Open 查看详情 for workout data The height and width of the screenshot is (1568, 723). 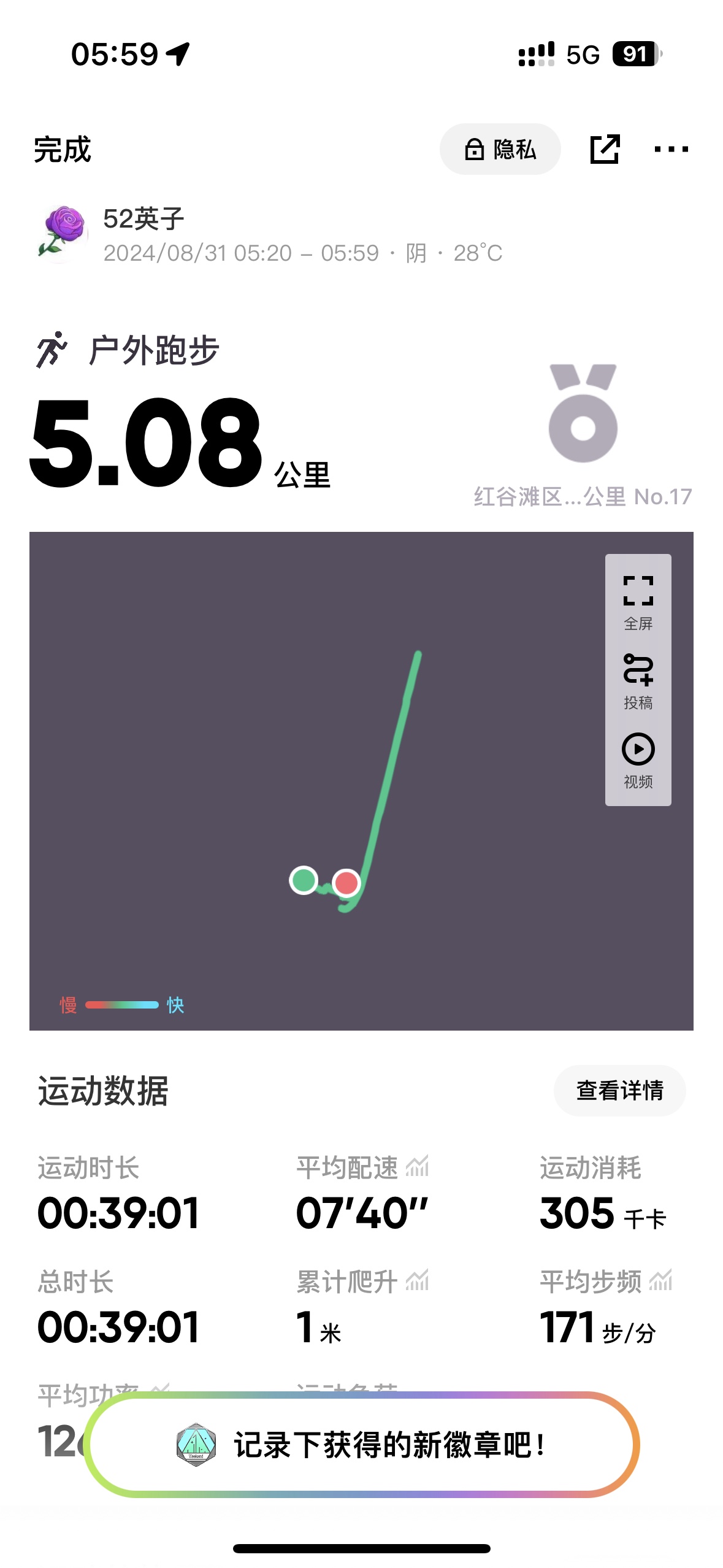[619, 1091]
